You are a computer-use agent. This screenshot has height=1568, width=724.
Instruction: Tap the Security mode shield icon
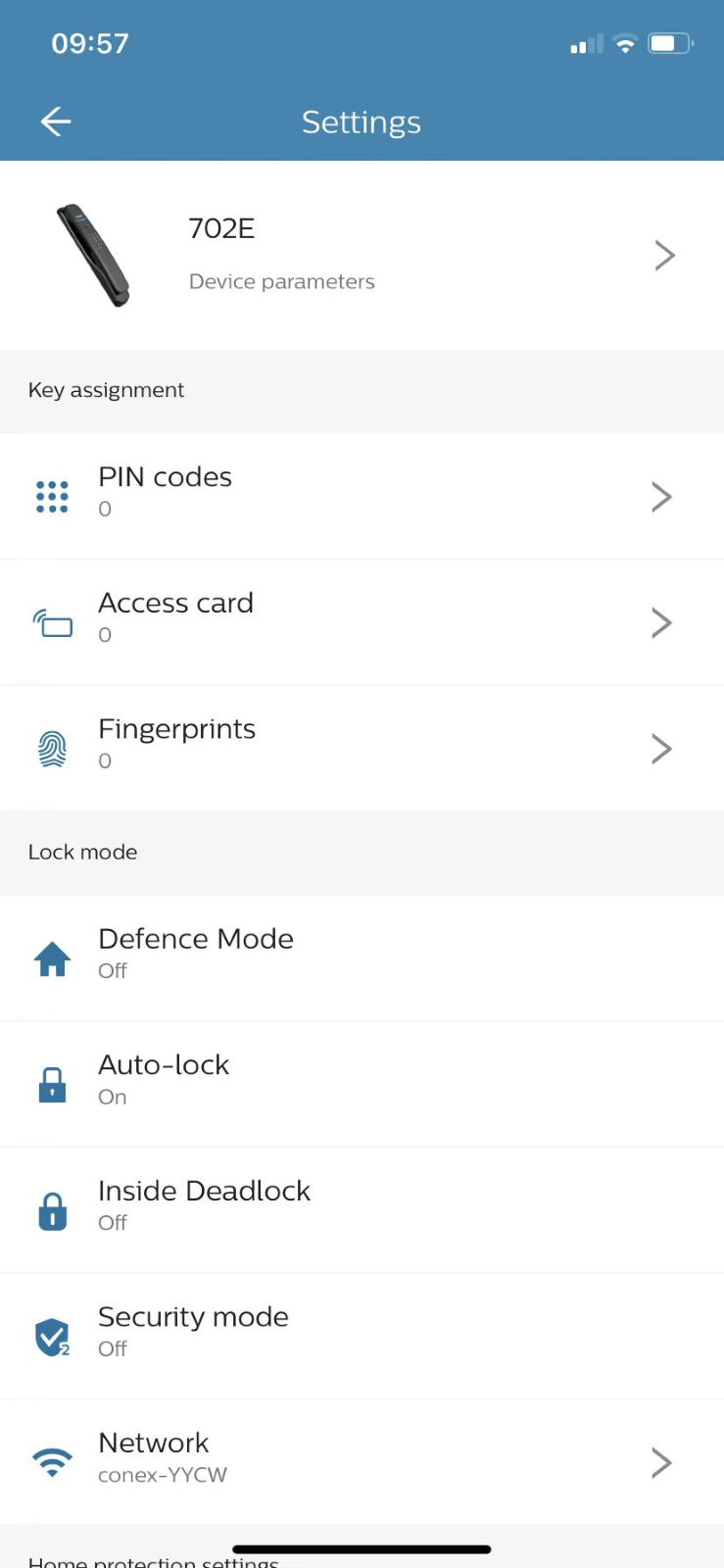[x=52, y=1336]
